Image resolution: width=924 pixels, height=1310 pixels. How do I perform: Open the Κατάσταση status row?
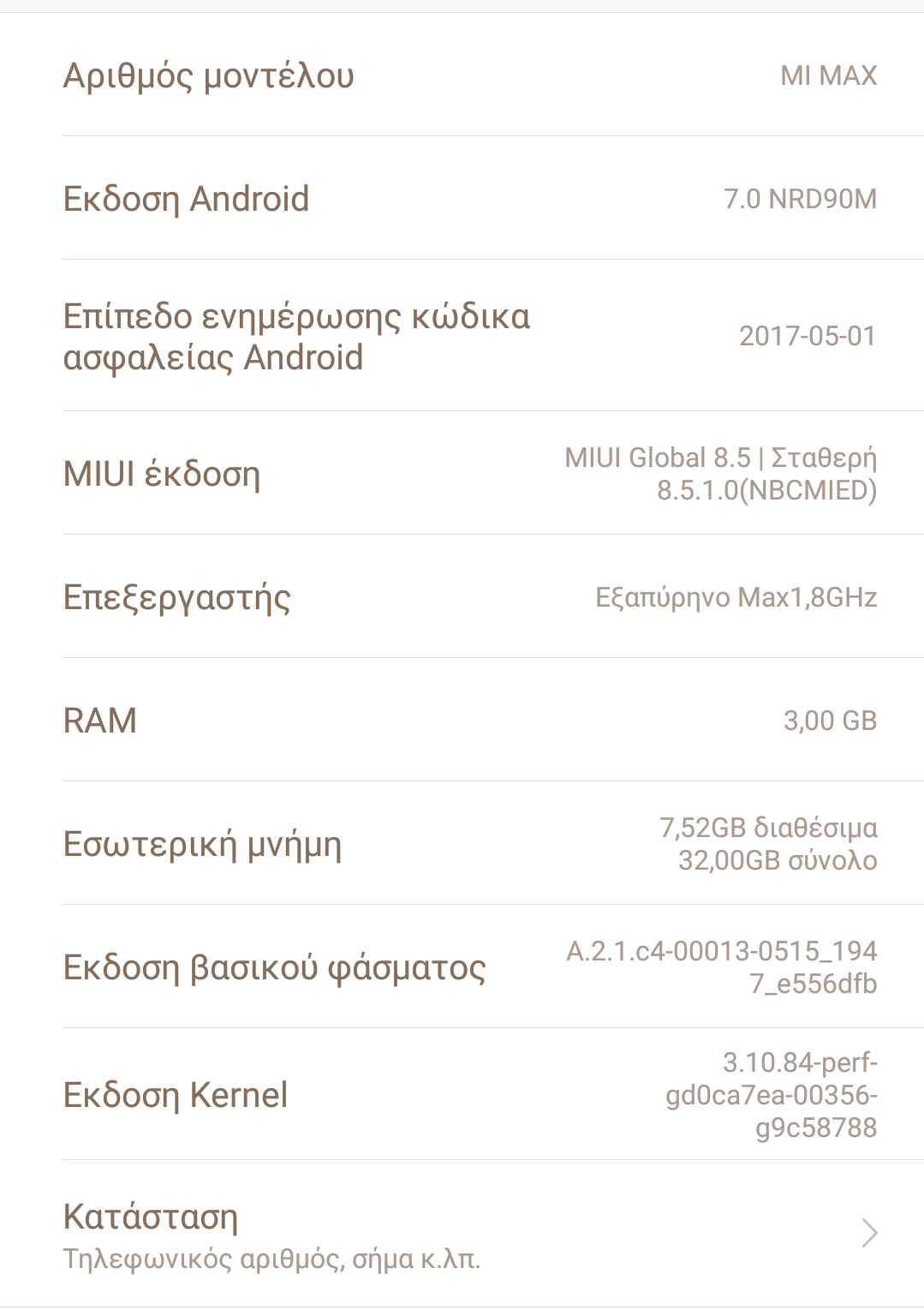[462, 1234]
